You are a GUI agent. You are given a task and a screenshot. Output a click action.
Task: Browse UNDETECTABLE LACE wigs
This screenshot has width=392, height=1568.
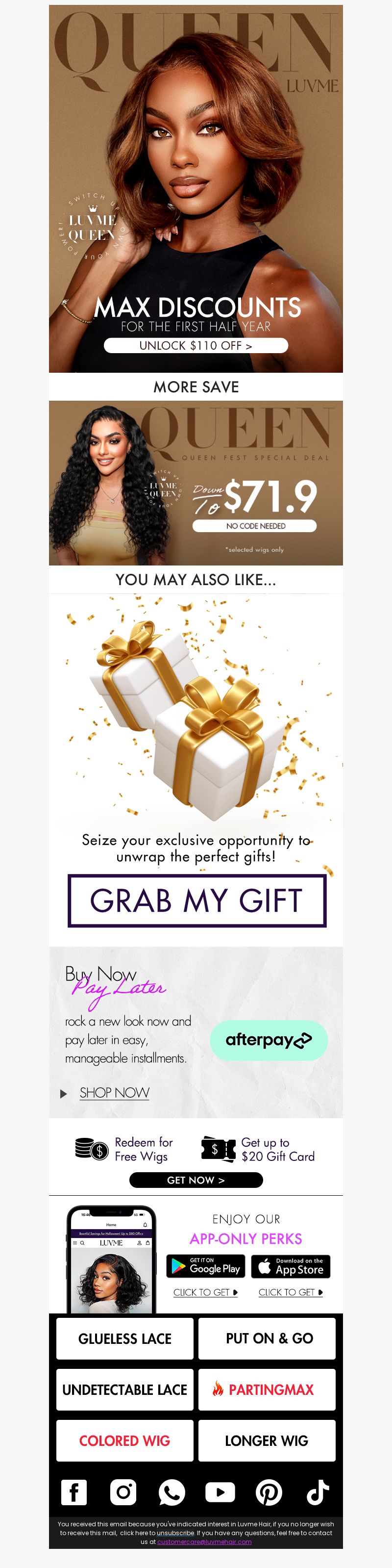point(124,1389)
